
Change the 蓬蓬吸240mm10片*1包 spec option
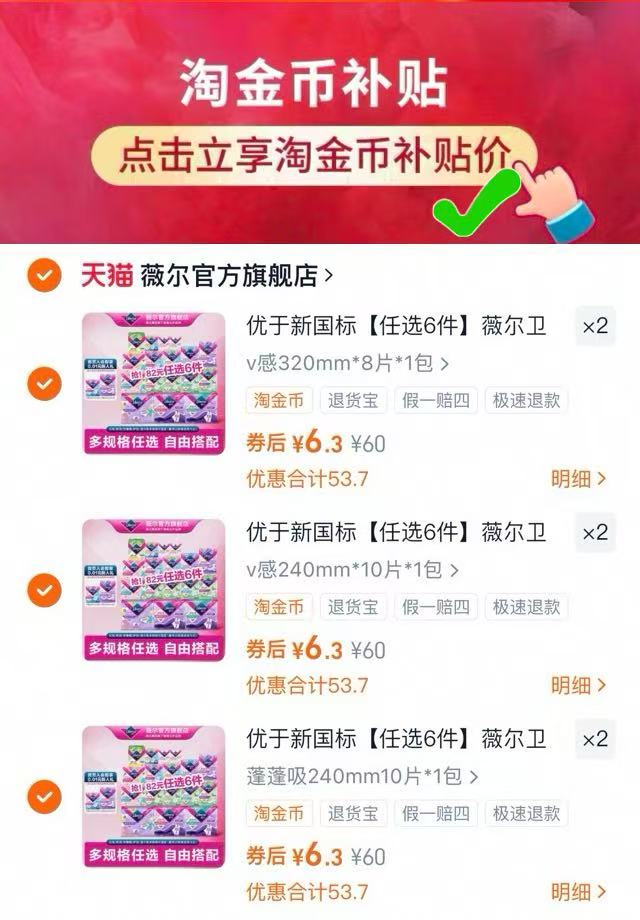click(x=362, y=776)
